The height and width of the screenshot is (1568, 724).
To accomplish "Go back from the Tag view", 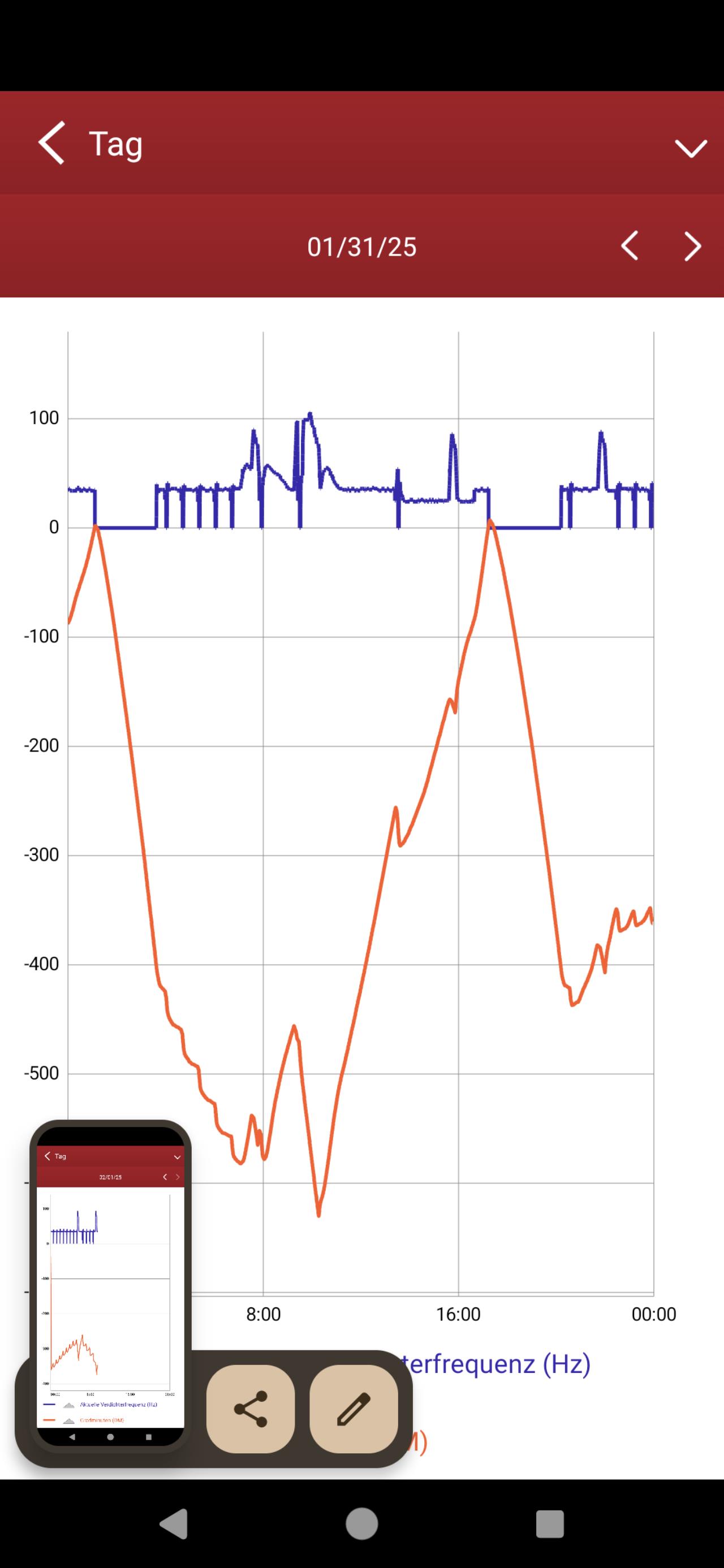I will [x=52, y=143].
